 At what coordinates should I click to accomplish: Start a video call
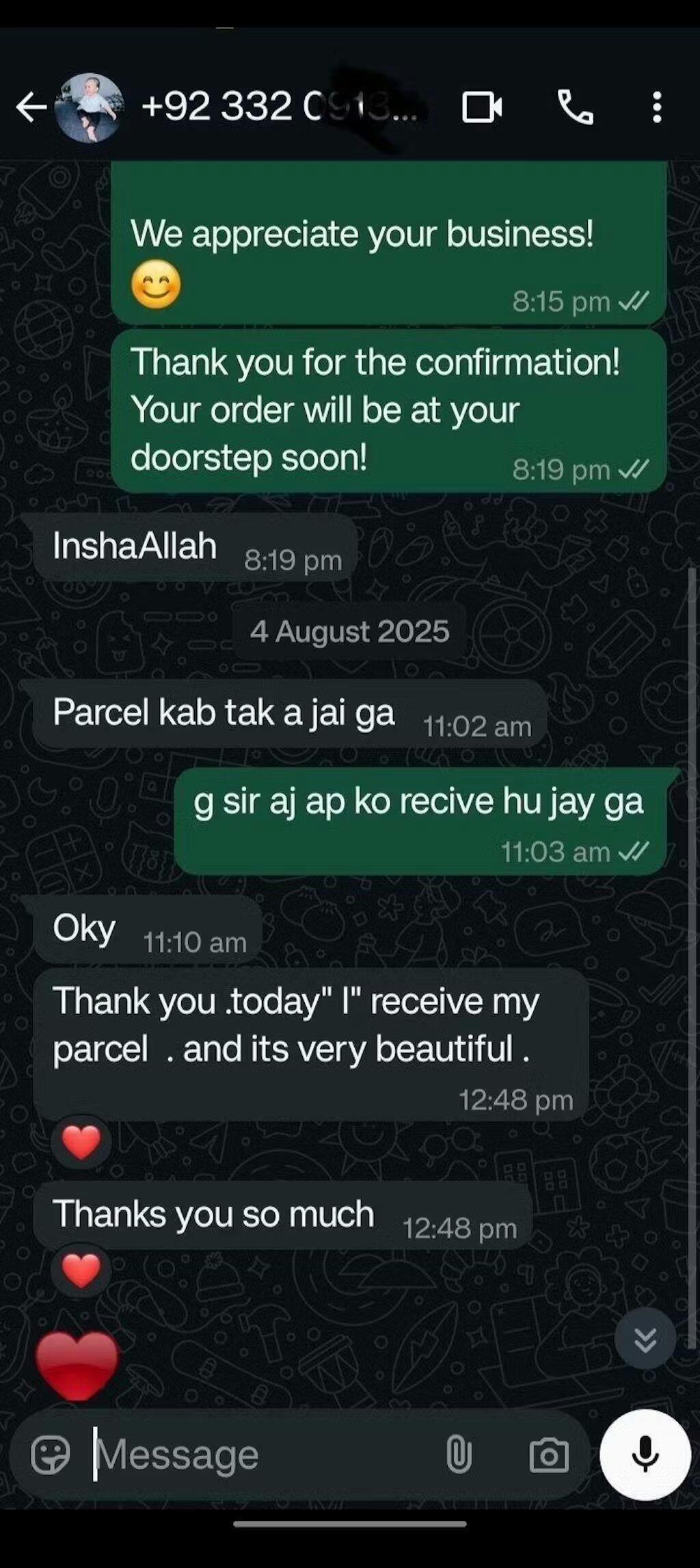pyautogui.click(x=482, y=107)
